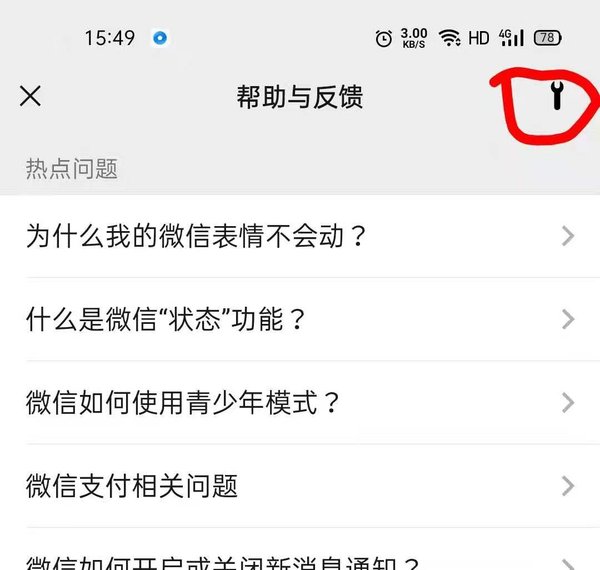Open 什么是微信“状态”功能？

(x=300, y=320)
